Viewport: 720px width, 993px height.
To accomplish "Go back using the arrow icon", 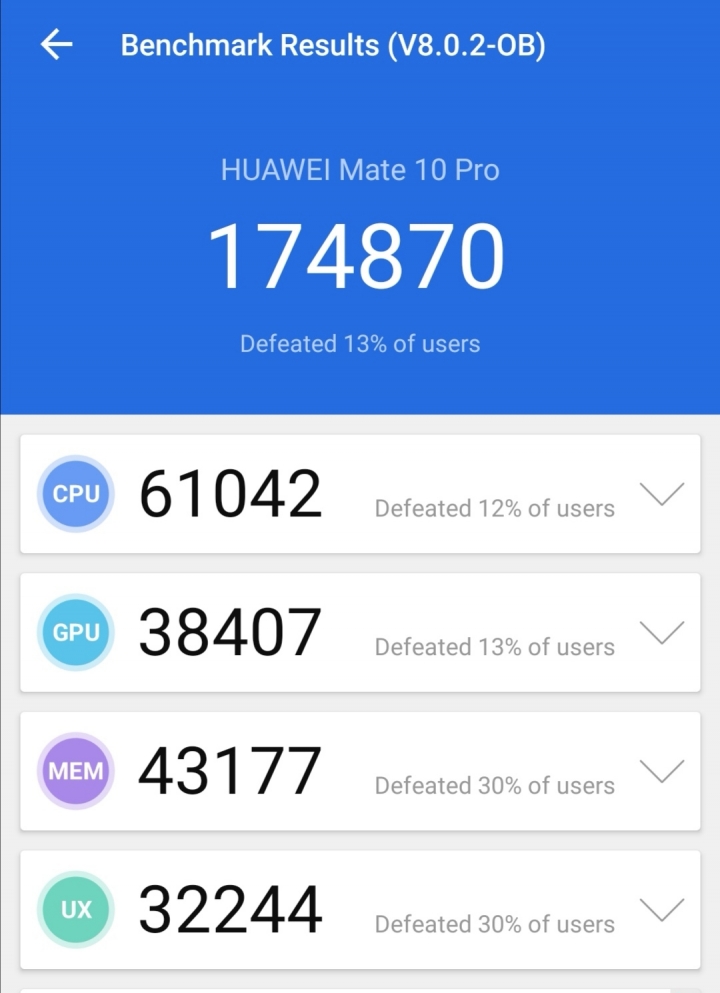I will coord(56,45).
